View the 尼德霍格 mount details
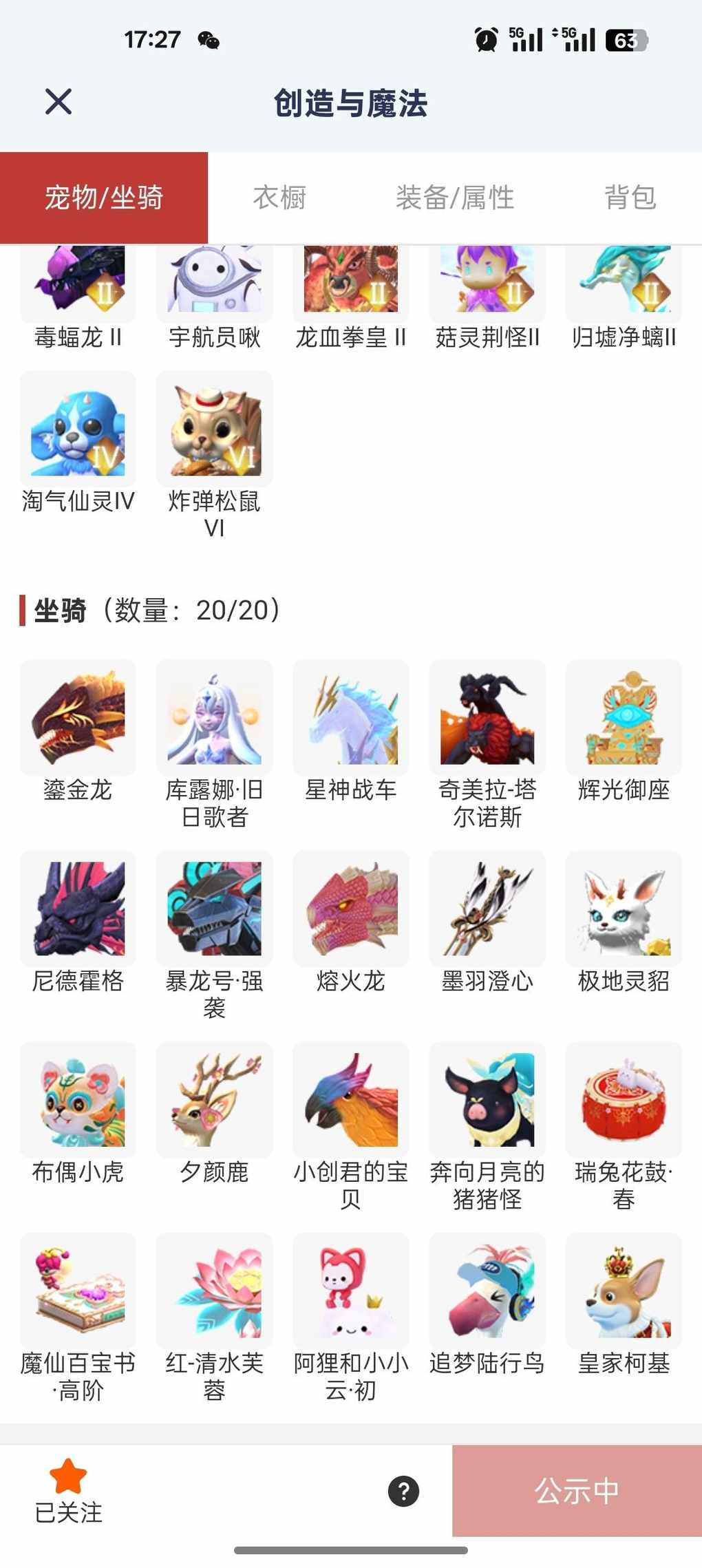Viewport: 702px width, 1568px height. (x=78, y=909)
